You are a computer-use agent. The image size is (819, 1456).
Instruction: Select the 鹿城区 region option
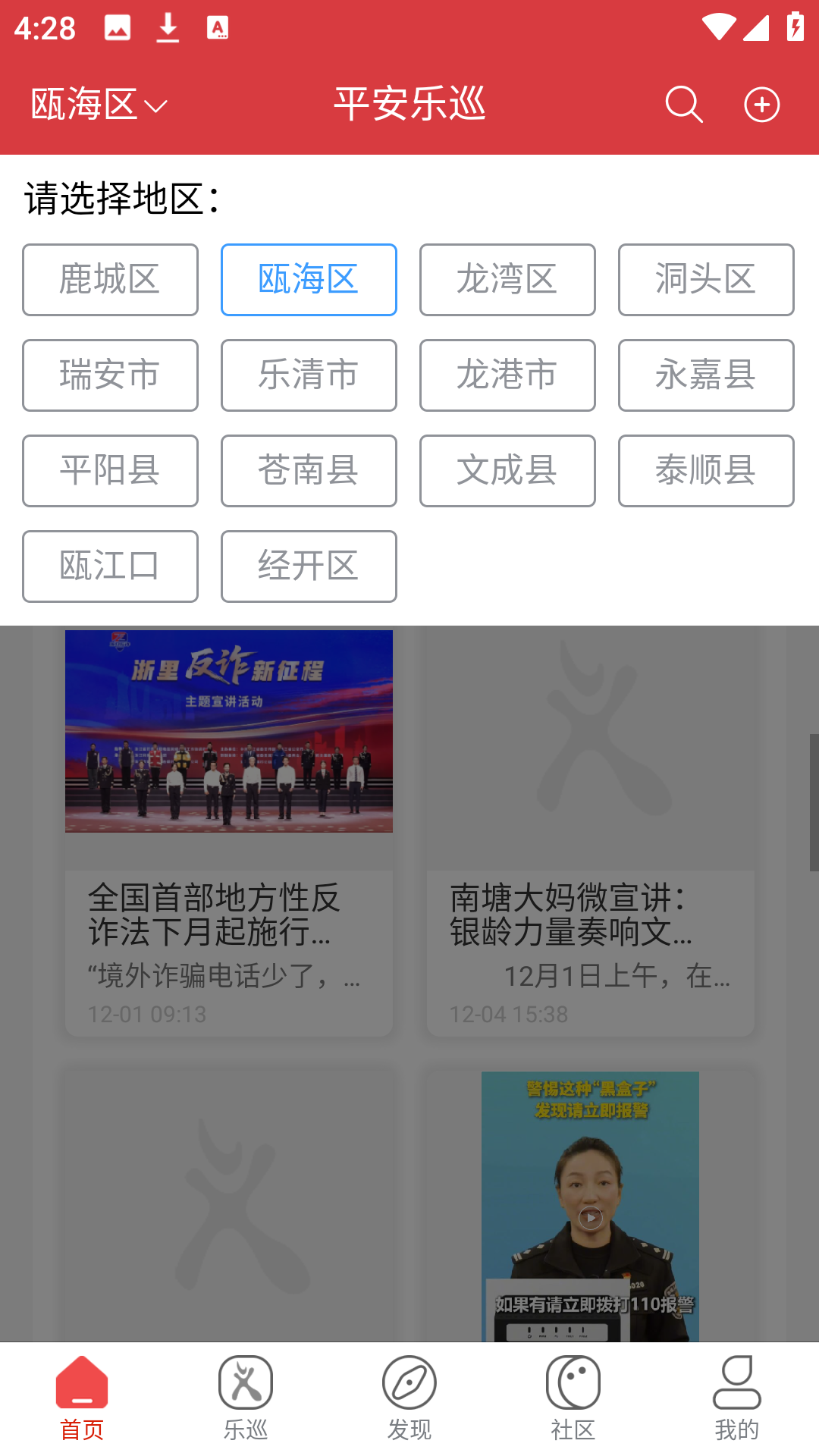tap(110, 279)
